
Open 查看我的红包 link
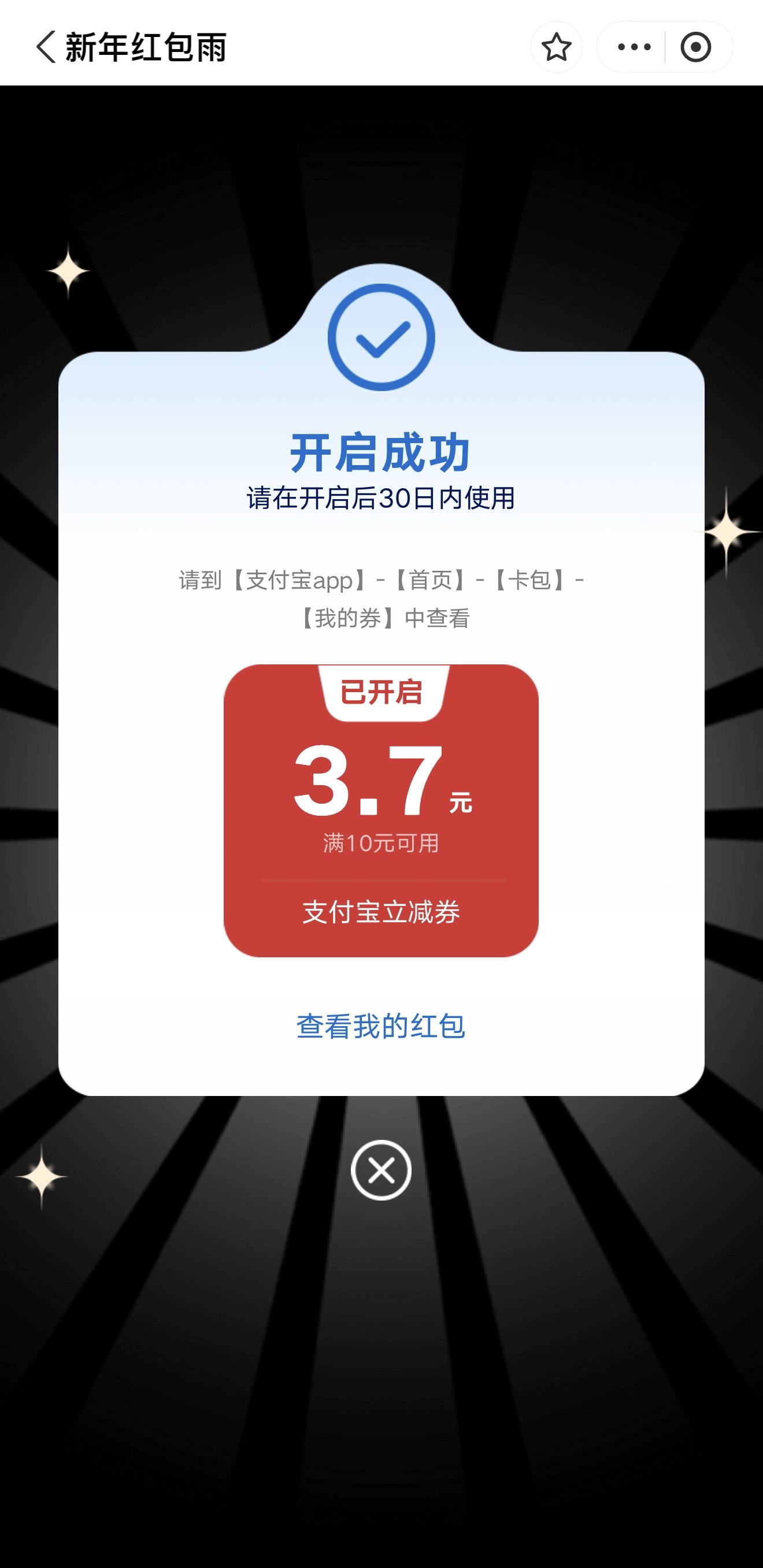click(381, 1026)
